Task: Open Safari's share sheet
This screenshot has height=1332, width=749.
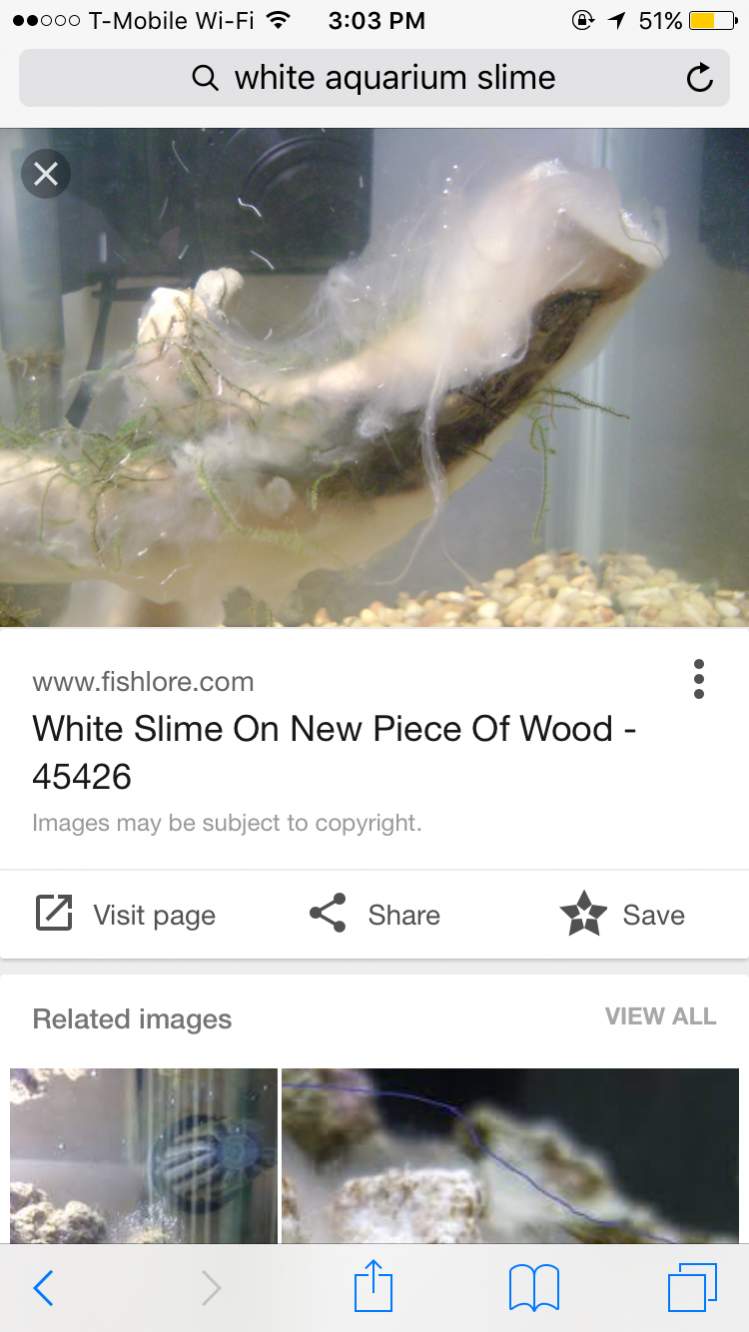Action: (x=374, y=1286)
